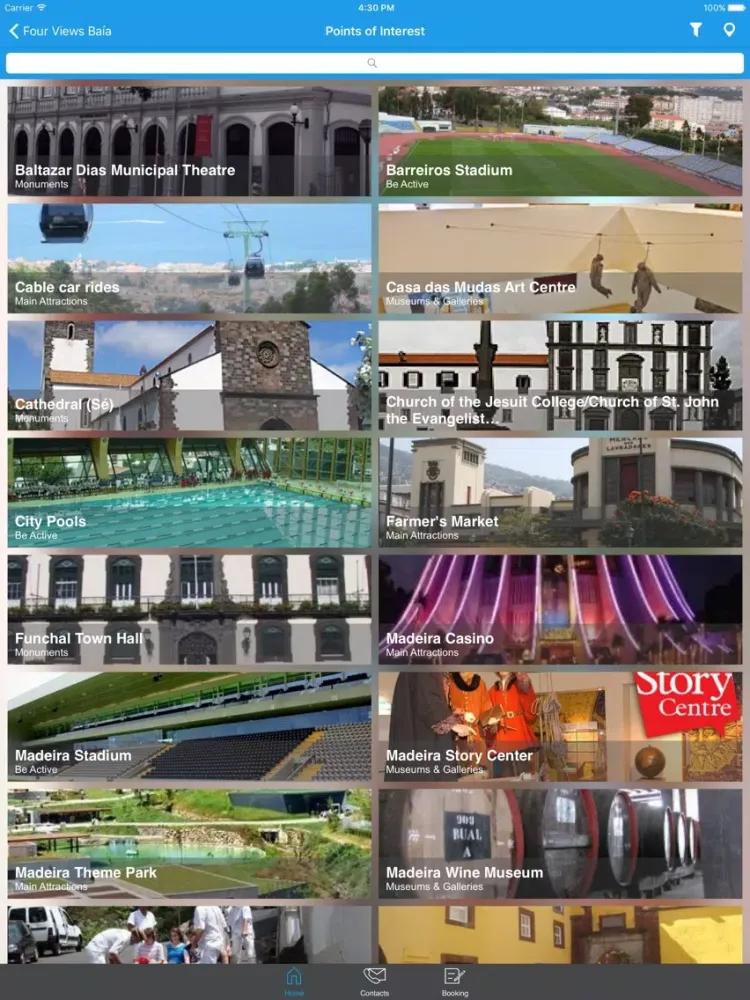Open Baltazar Dias Municipal Theatre
Screen dimensions: 750x1000
[x=189, y=141]
